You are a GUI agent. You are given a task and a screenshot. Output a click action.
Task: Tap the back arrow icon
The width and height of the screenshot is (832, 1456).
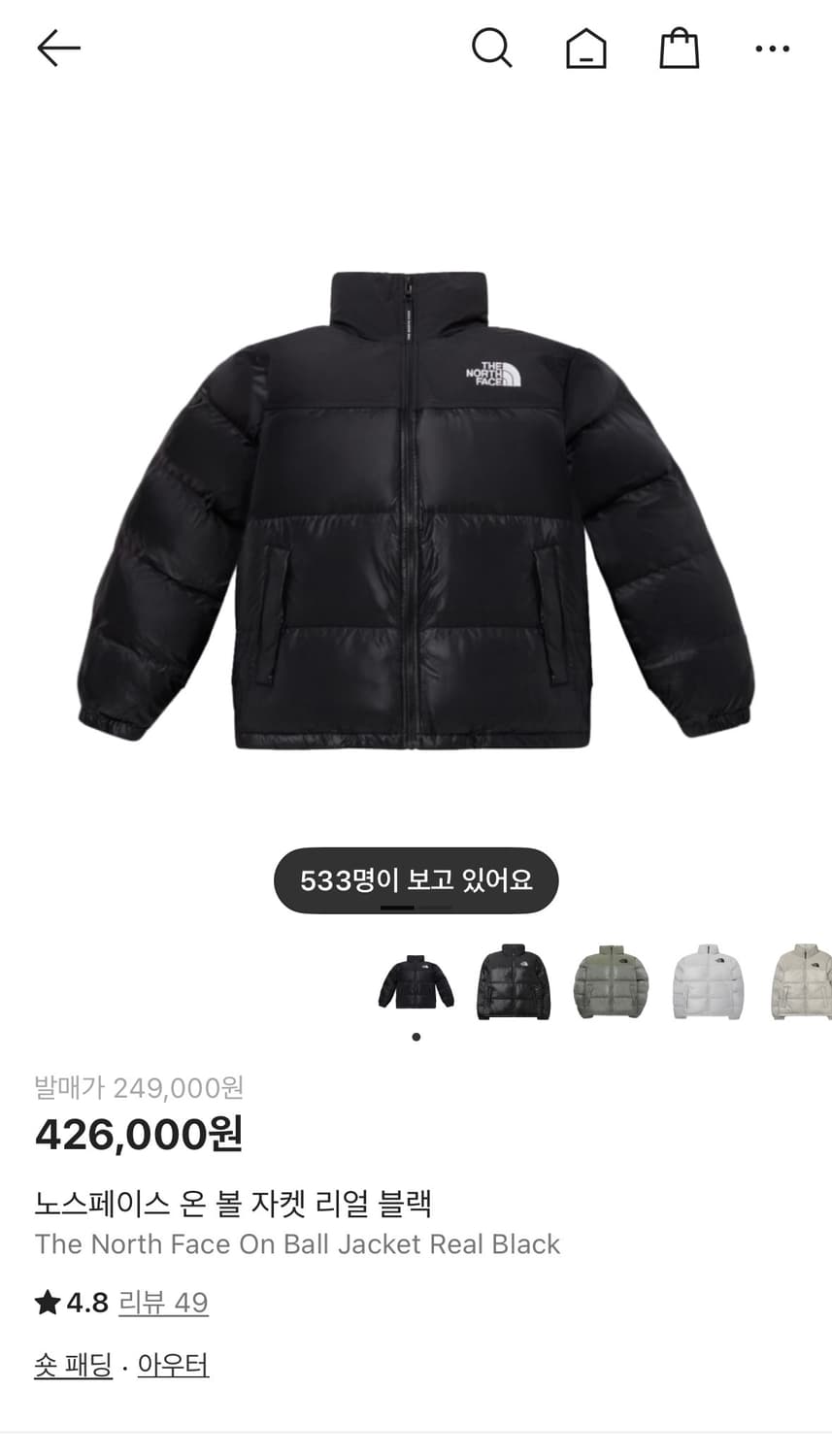58,48
